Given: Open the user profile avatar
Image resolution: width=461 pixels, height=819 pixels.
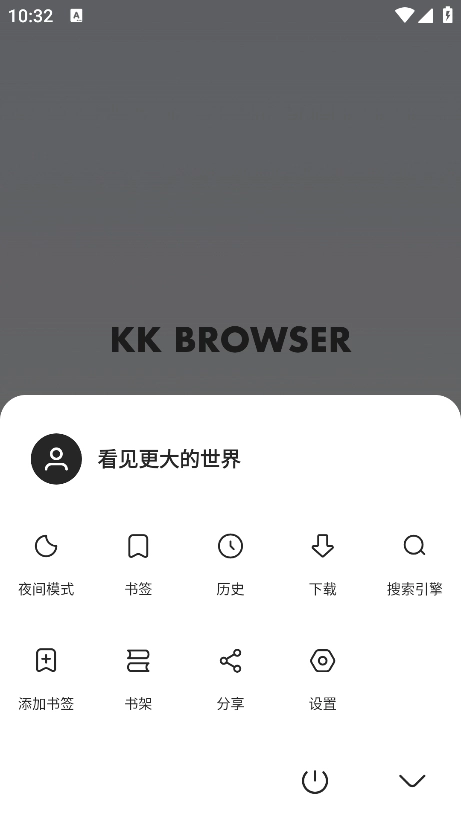Looking at the screenshot, I should click(x=56, y=459).
